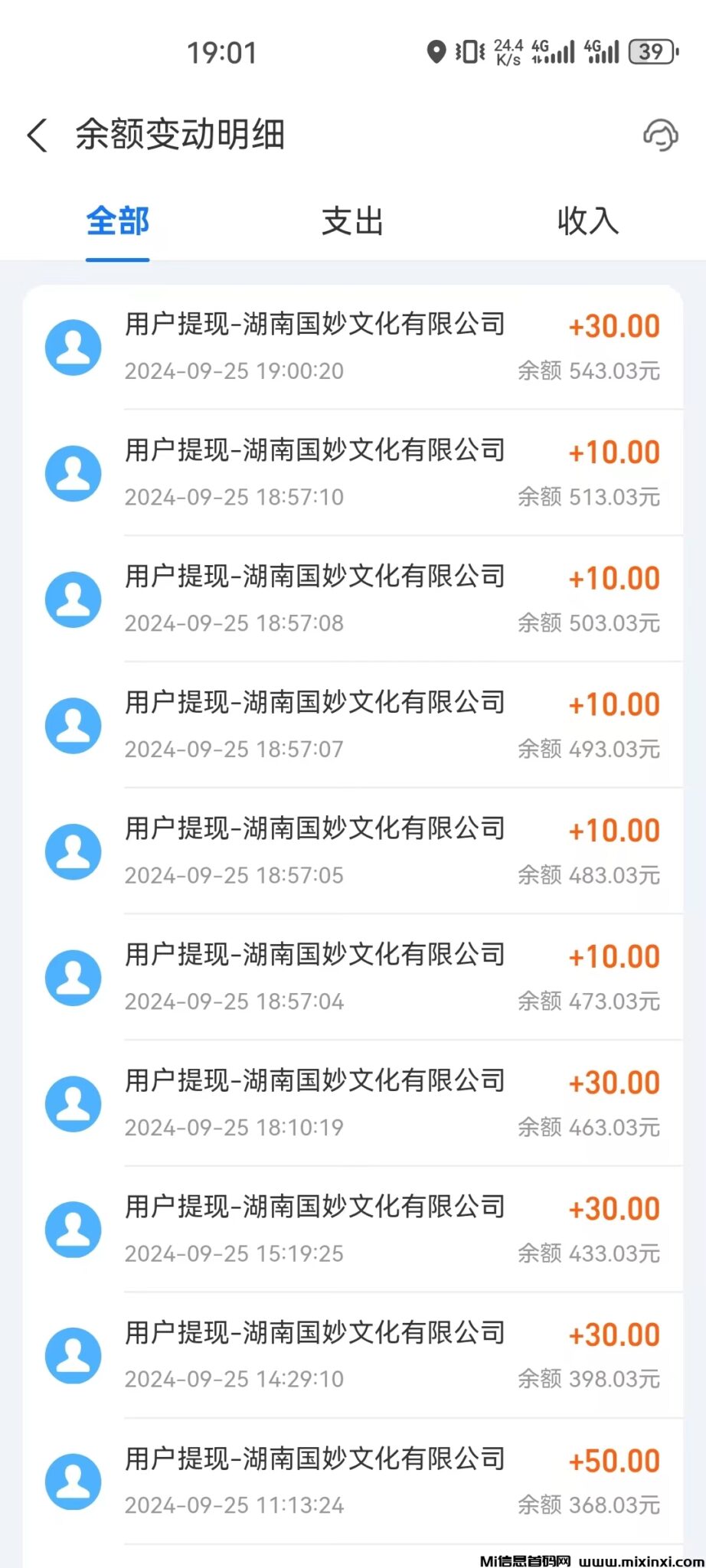Screen dimensions: 706x1568
Task: Open the 18:10:19 withdrawal record
Action: 352,1103
